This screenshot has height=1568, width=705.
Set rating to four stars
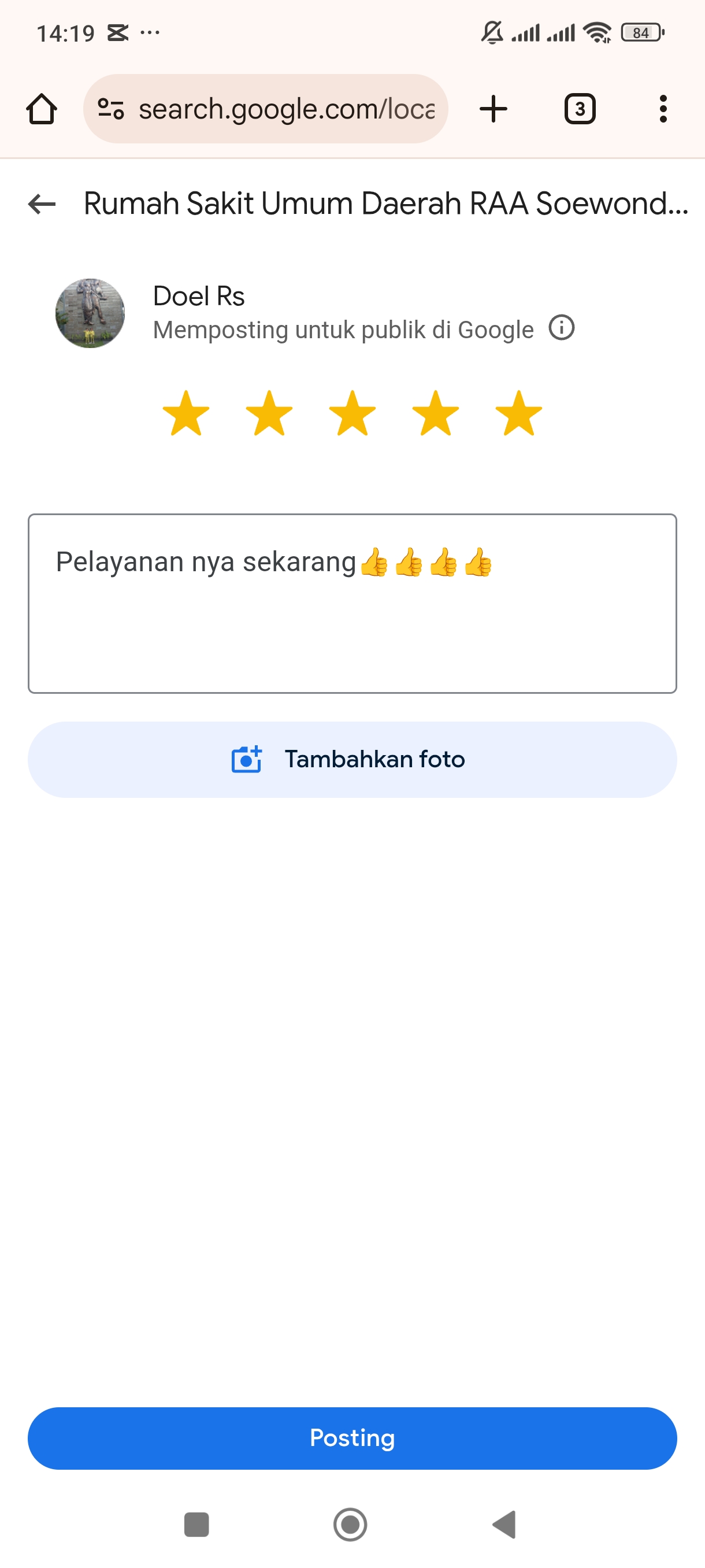coord(436,414)
